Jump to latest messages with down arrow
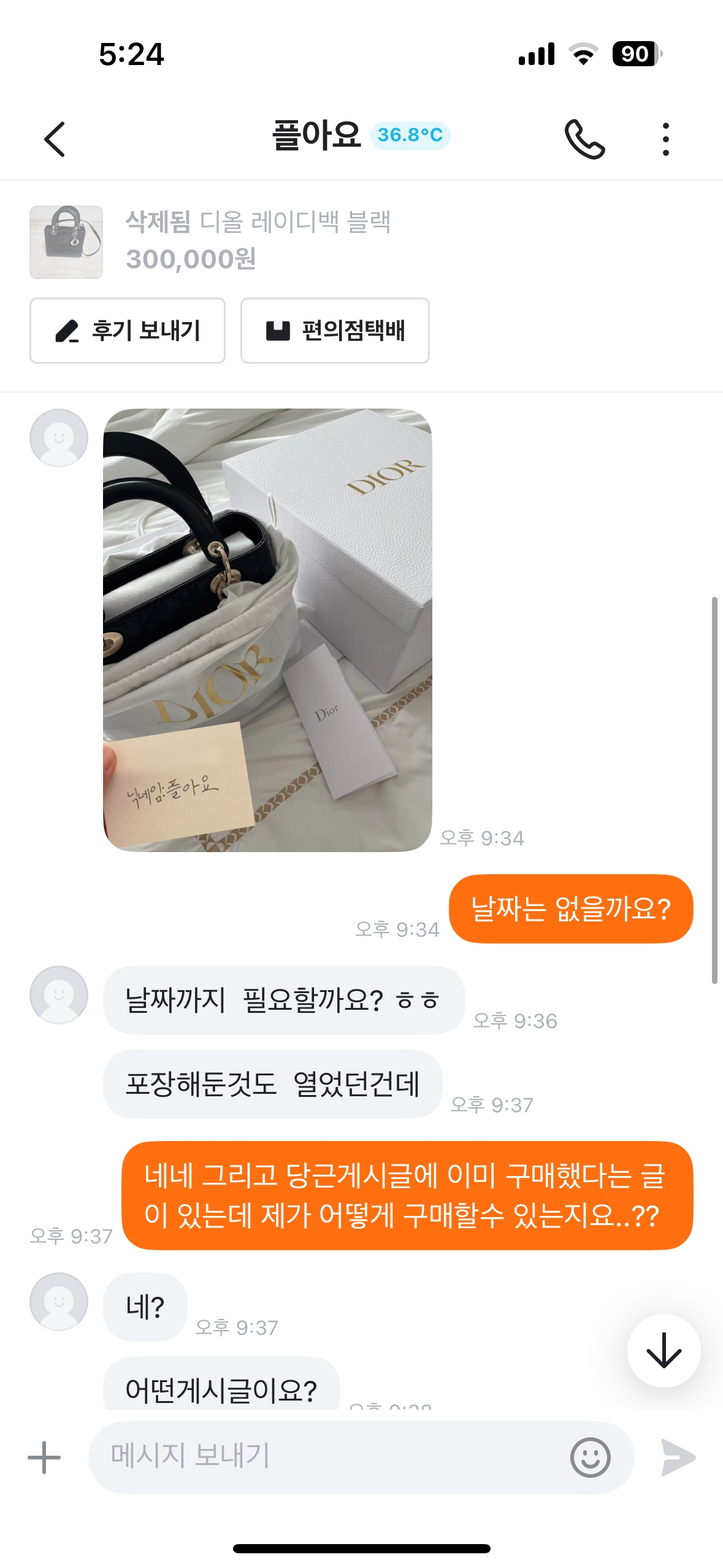This screenshot has width=723, height=1568. pyautogui.click(x=664, y=1350)
